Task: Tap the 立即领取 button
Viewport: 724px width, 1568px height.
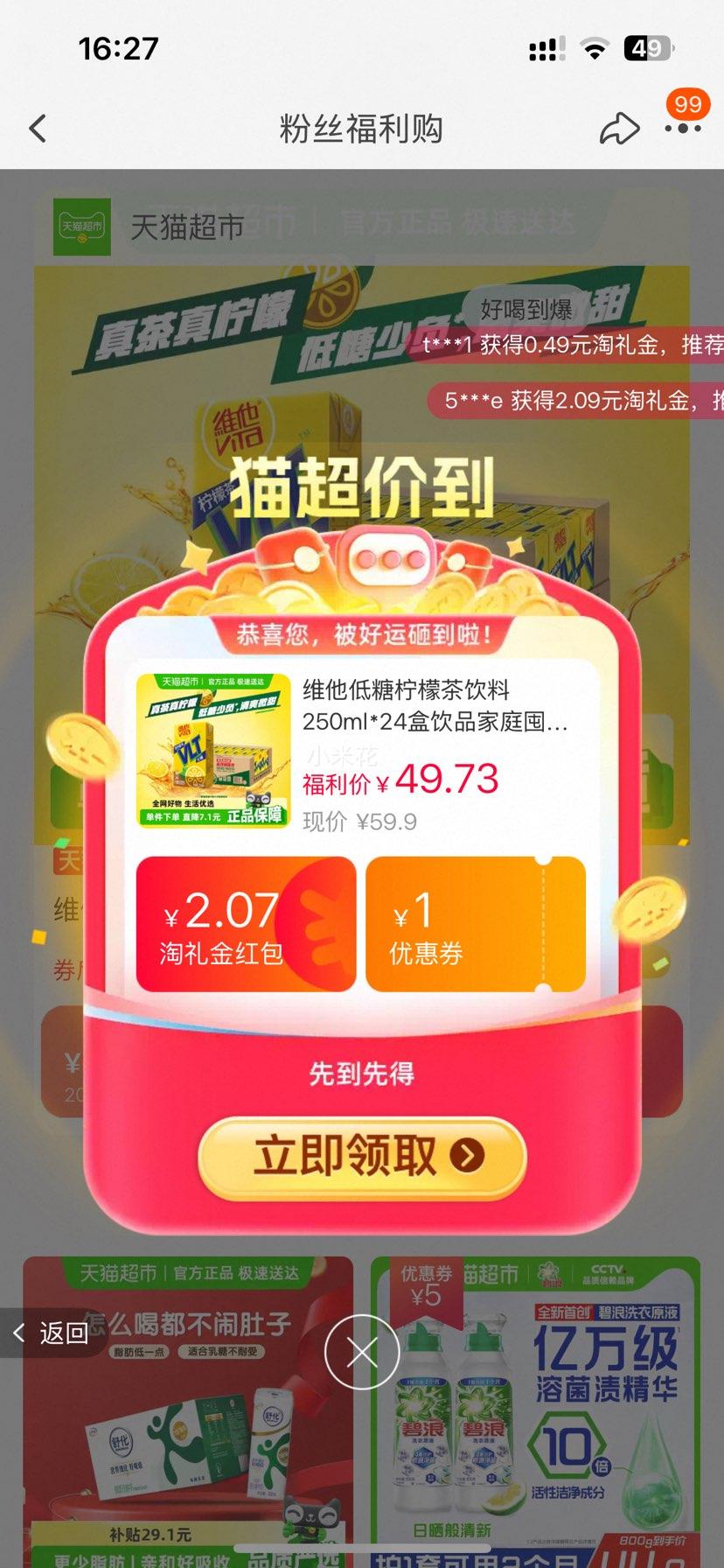Action: point(362,1156)
